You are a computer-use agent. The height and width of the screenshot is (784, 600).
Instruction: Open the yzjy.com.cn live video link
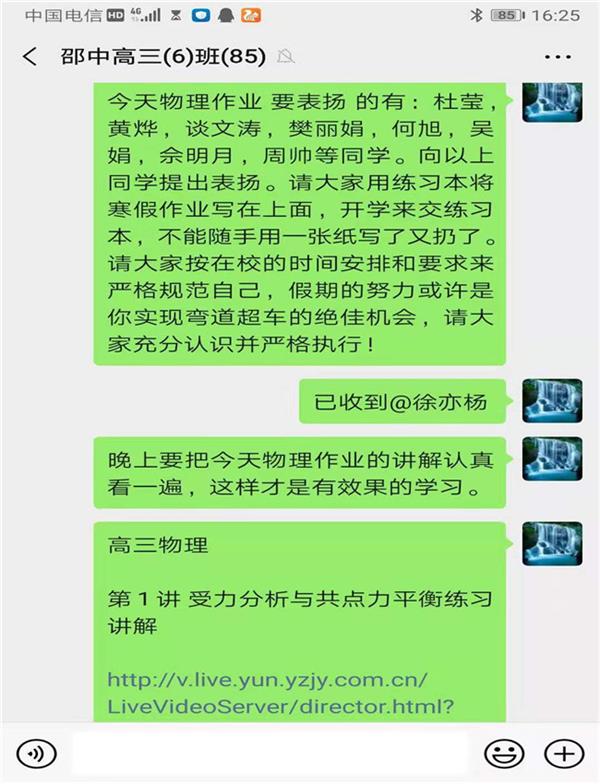coord(282,693)
